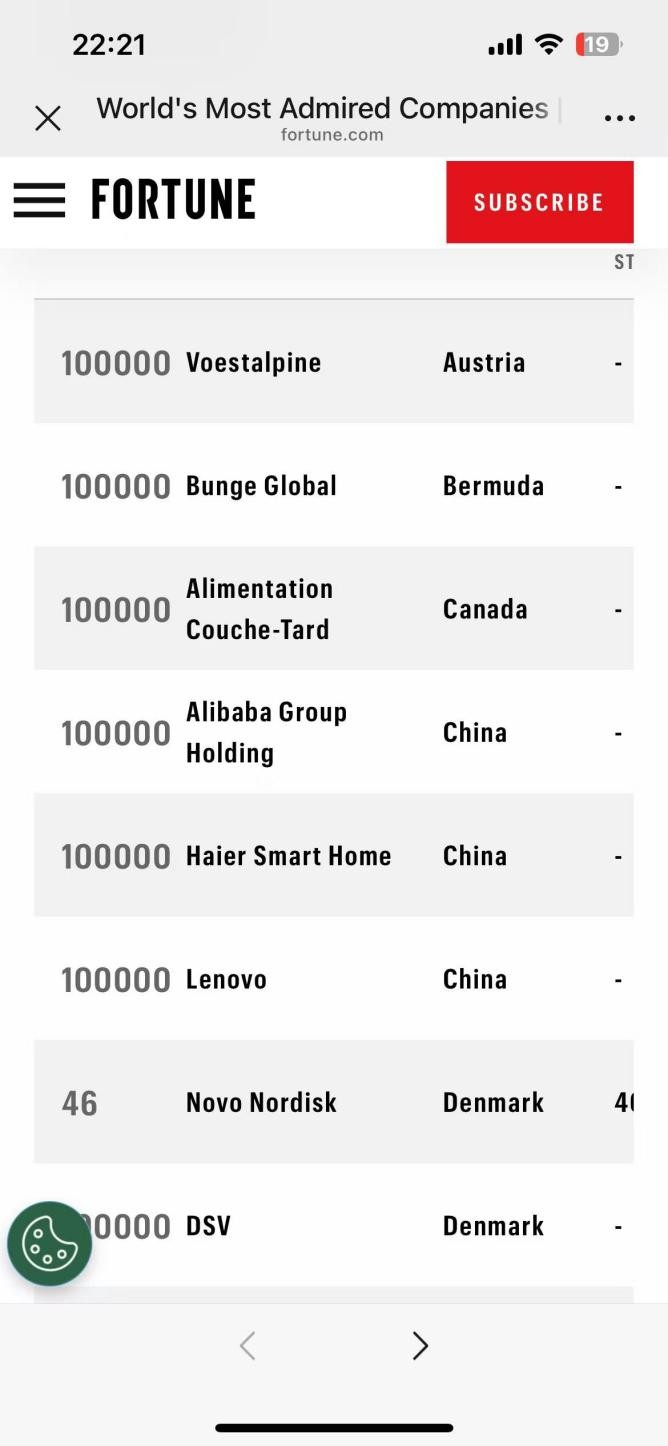Open the Voestalpine company row
This screenshot has width=668, height=1446.
coord(254,363)
